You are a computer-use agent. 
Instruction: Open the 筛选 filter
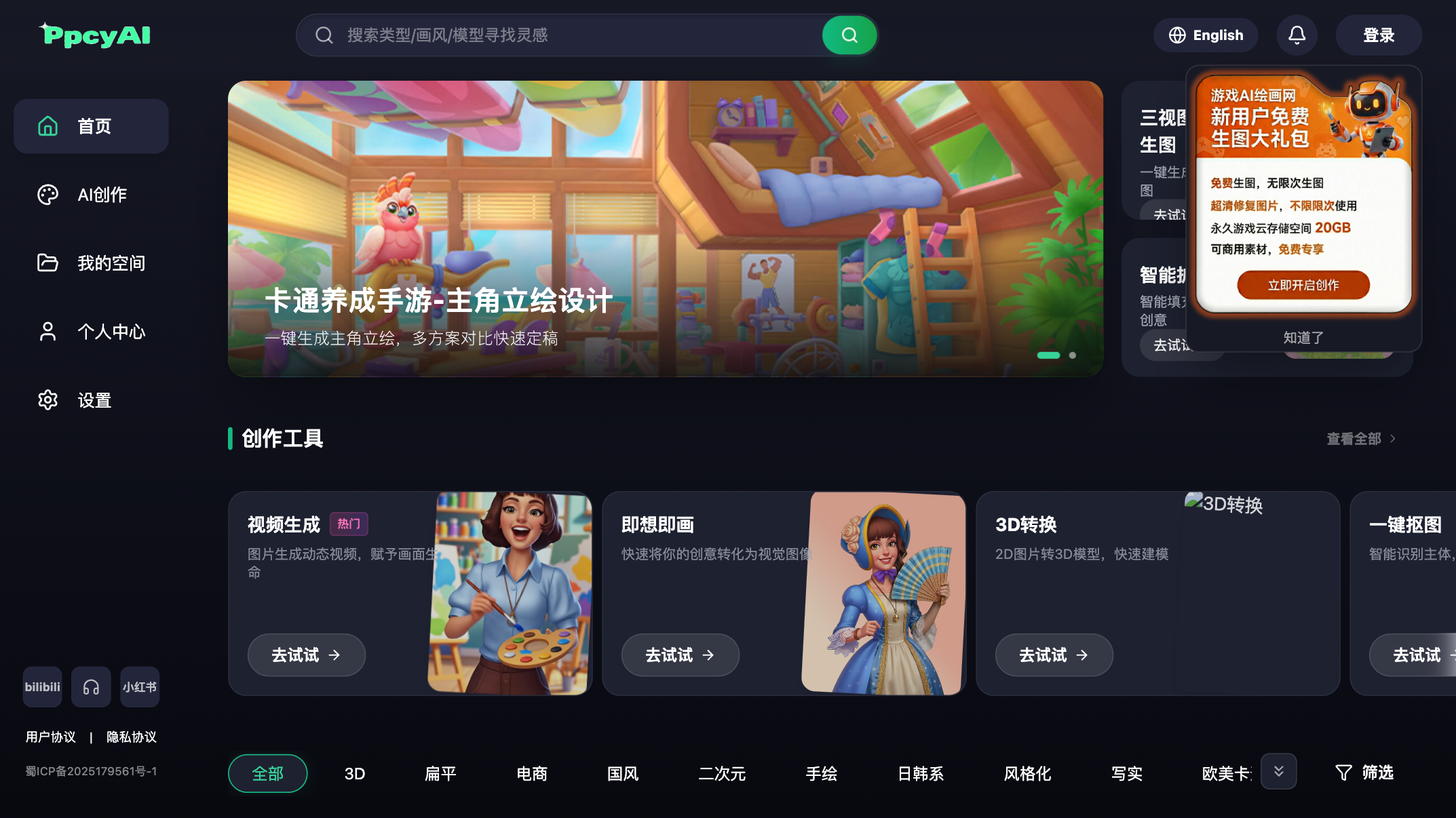tap(1364, 773)
